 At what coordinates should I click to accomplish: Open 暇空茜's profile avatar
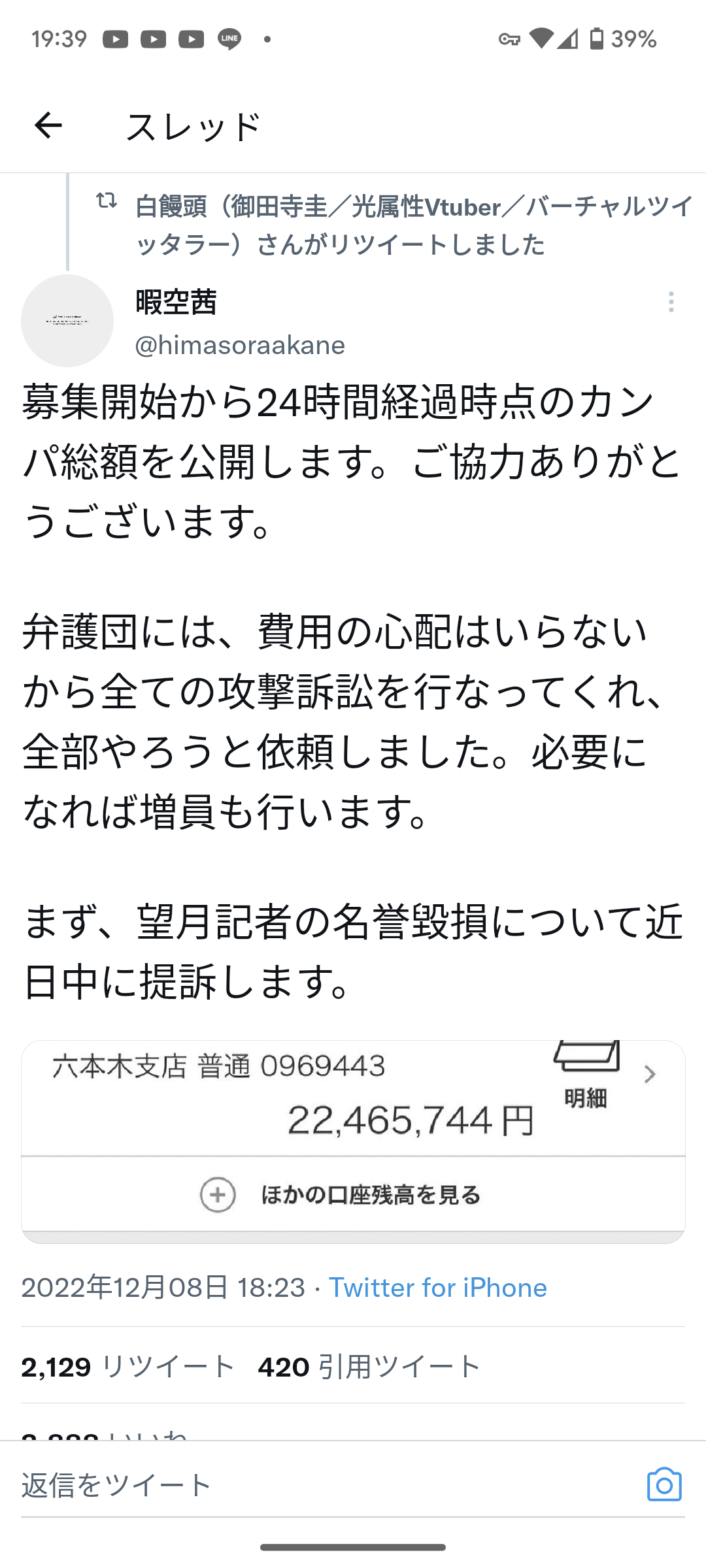[67, 320]
